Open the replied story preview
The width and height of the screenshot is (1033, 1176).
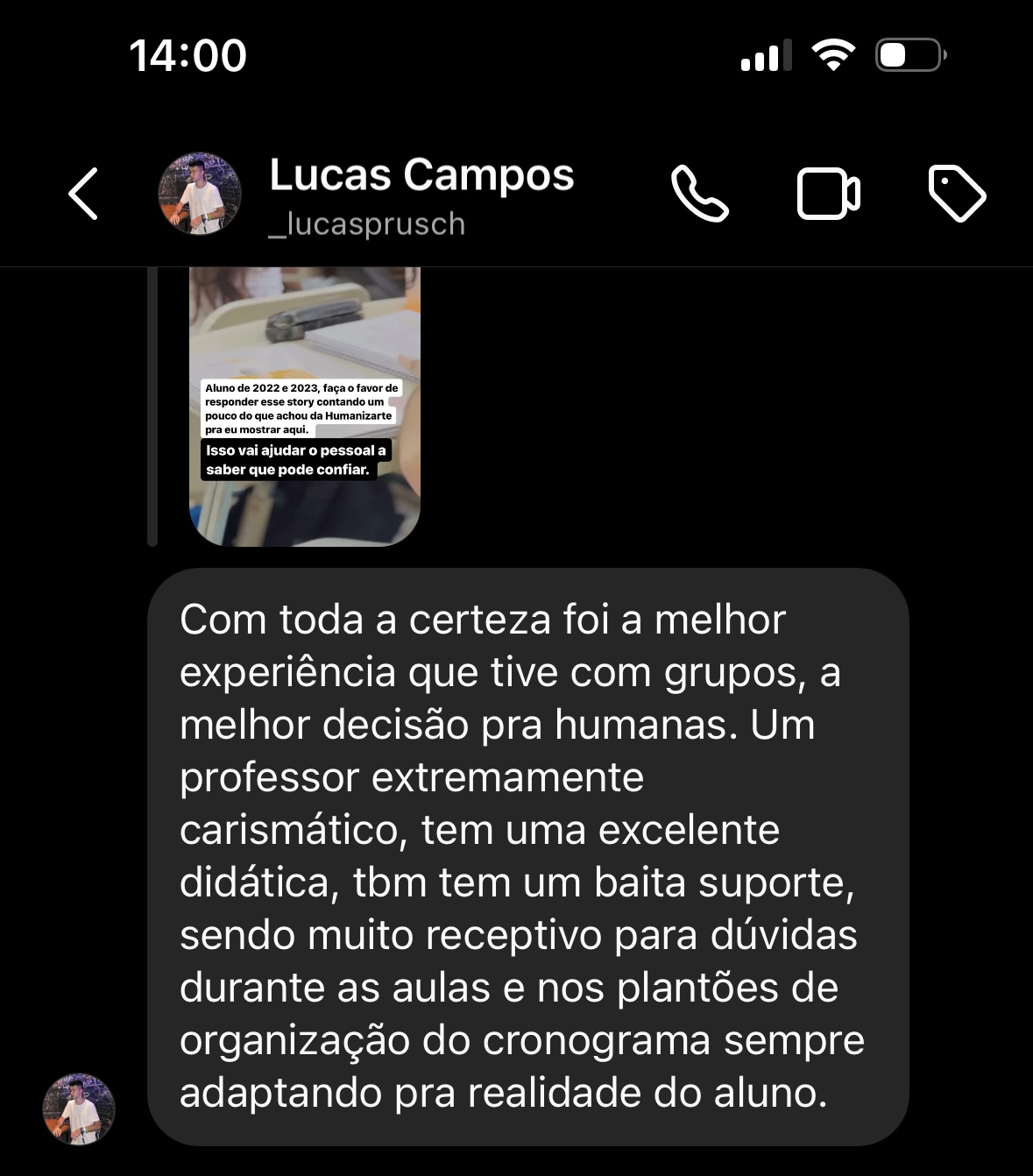point(305,407)
